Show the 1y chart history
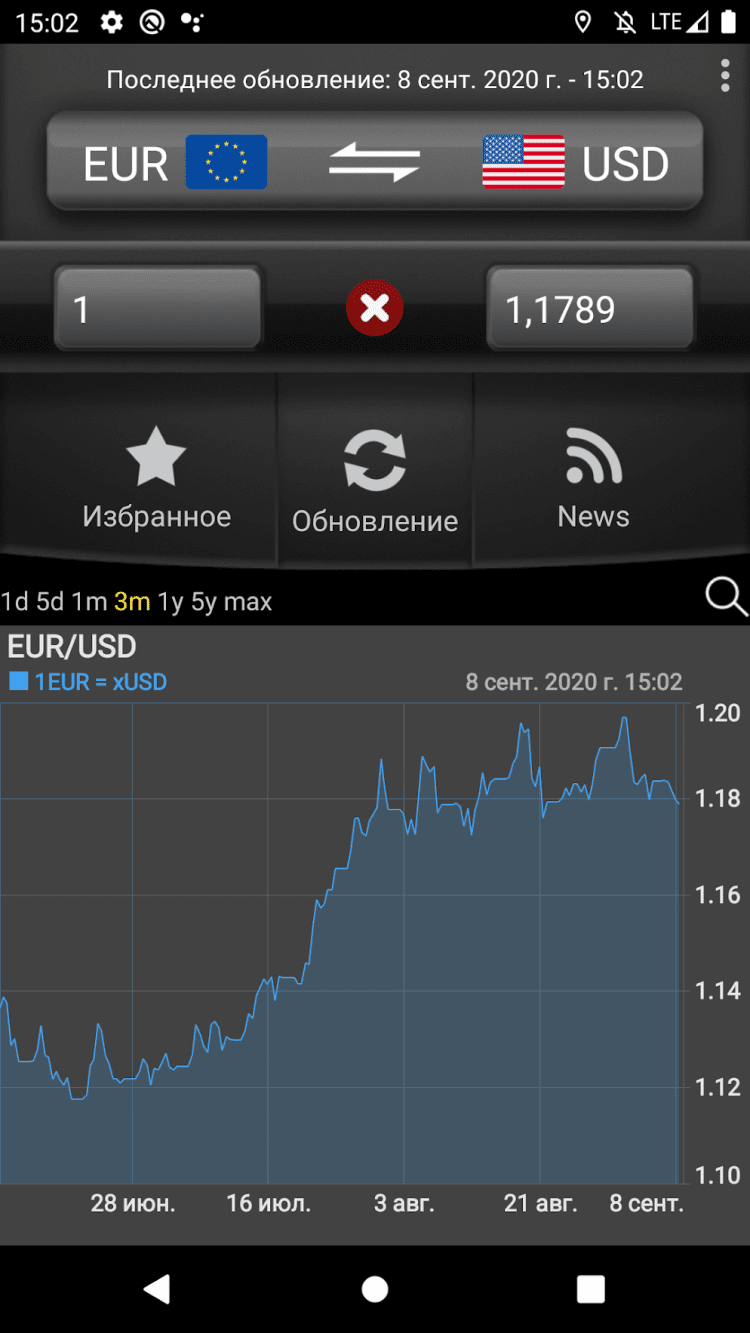Screen dimensions: 750x1333 [171, 602]
